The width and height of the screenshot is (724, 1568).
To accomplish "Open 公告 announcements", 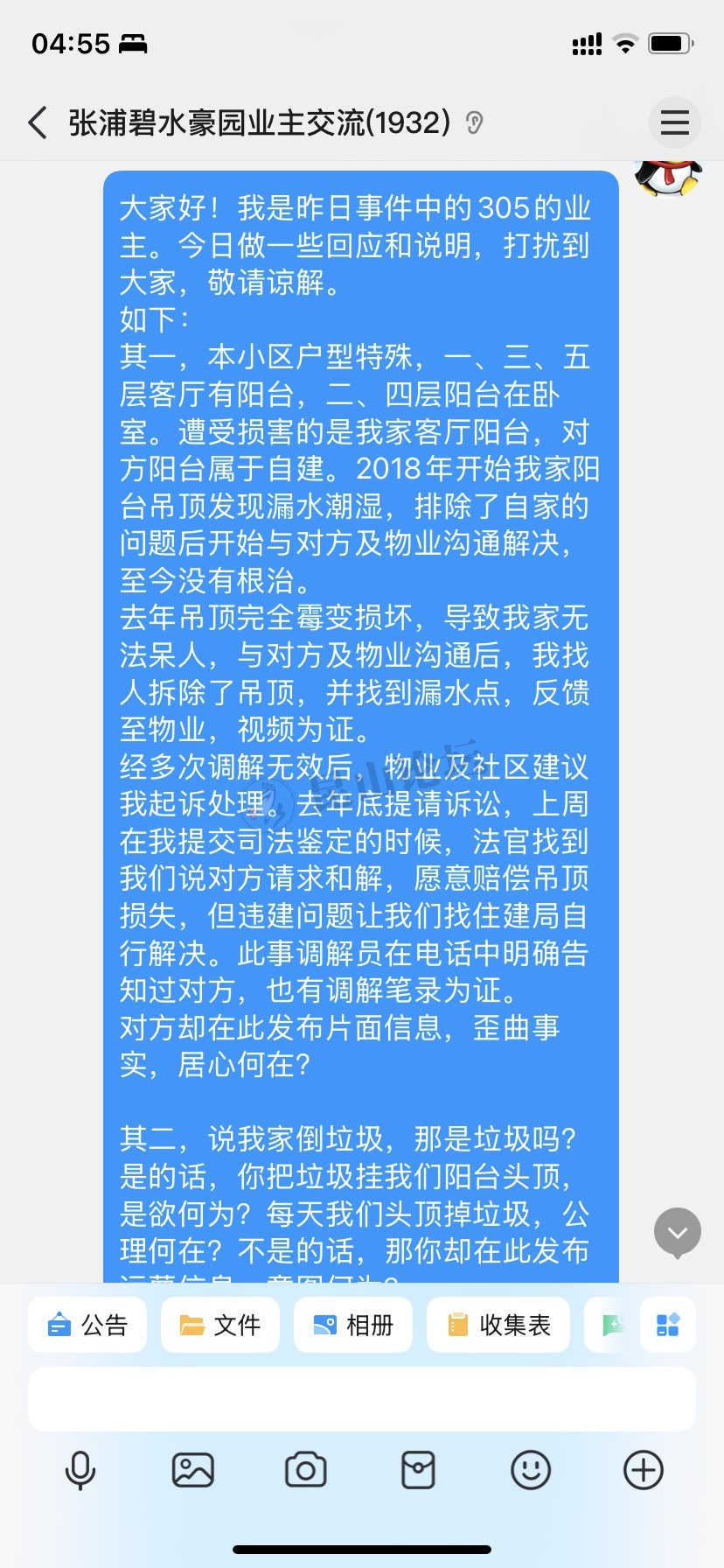I will [87, 1325].
